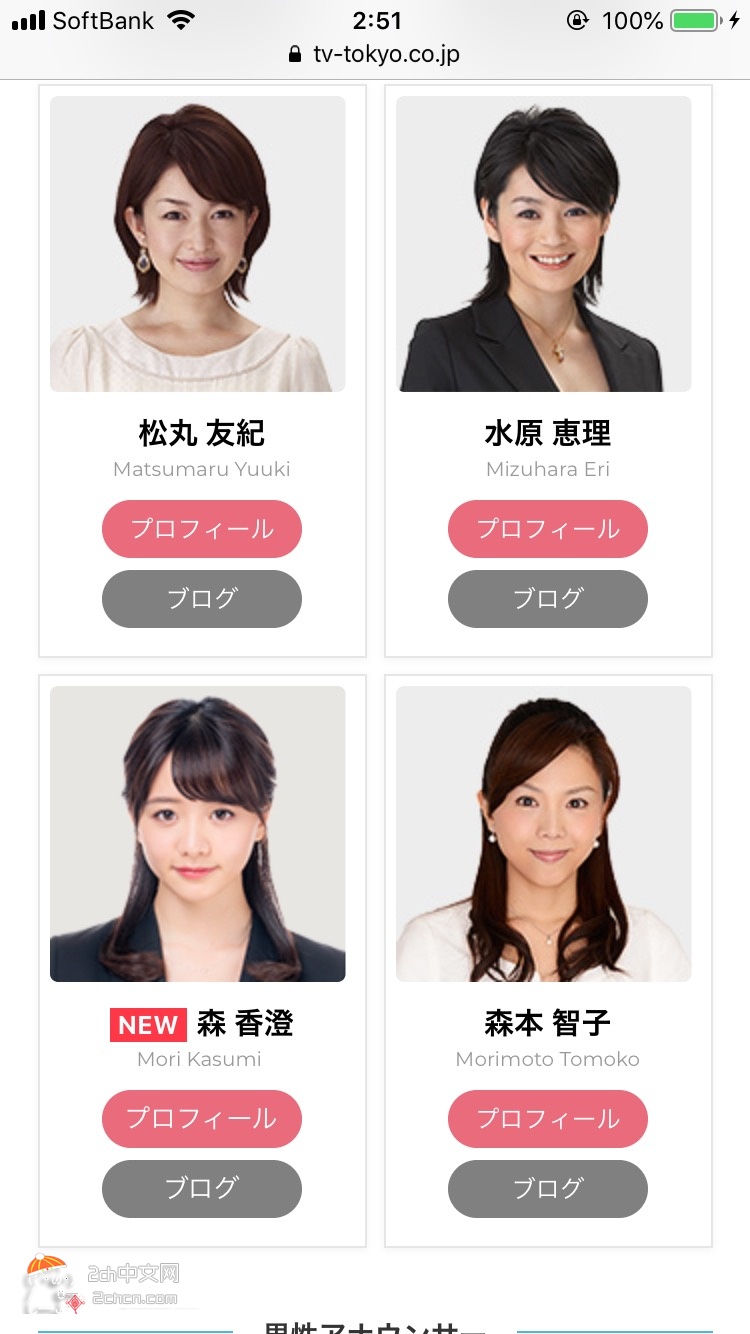Open the profile for 松丸 友紀
This screenshot has height=1334, width=750.
click(x=201, y=529)
